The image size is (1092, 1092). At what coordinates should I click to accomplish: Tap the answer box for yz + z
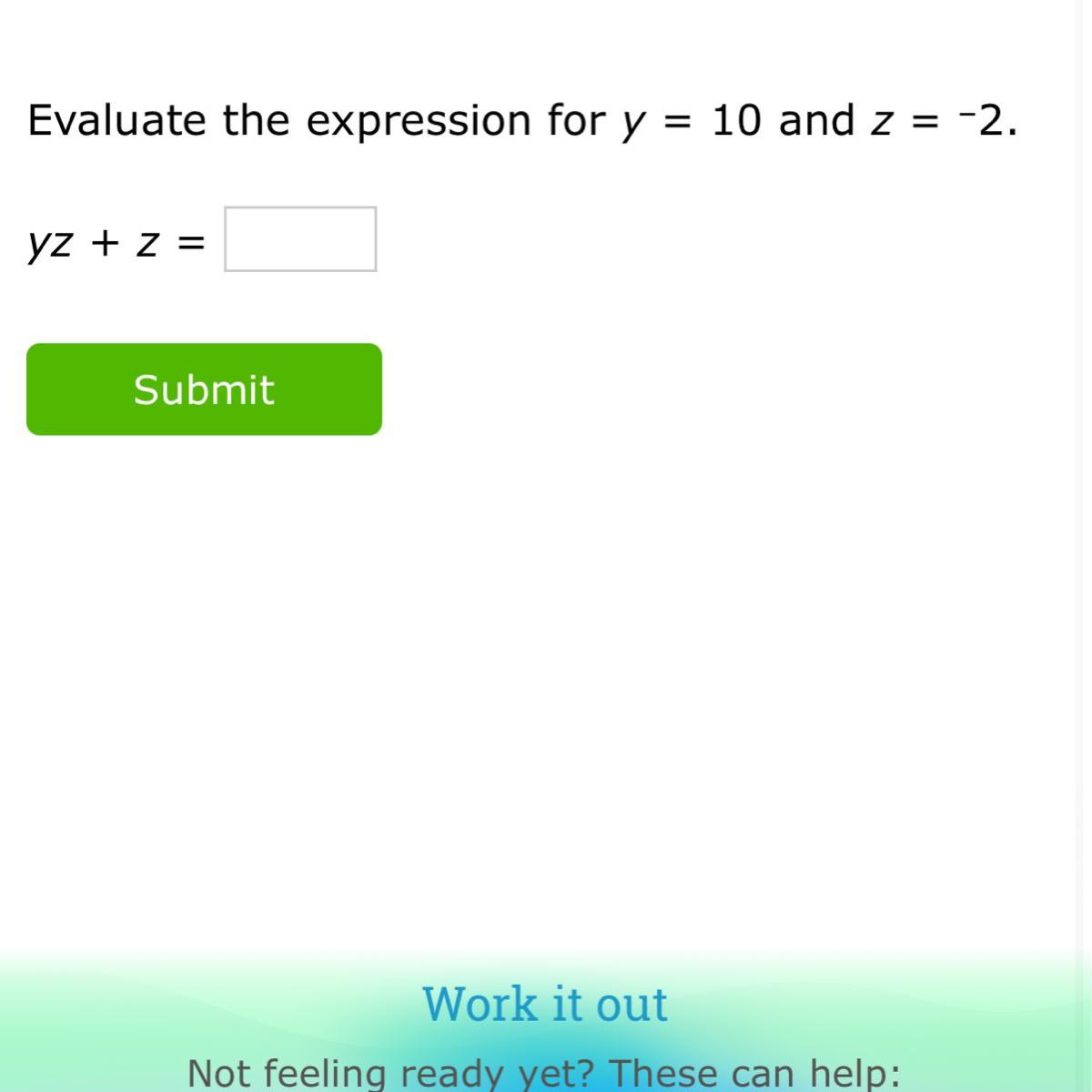click(300, 239)
